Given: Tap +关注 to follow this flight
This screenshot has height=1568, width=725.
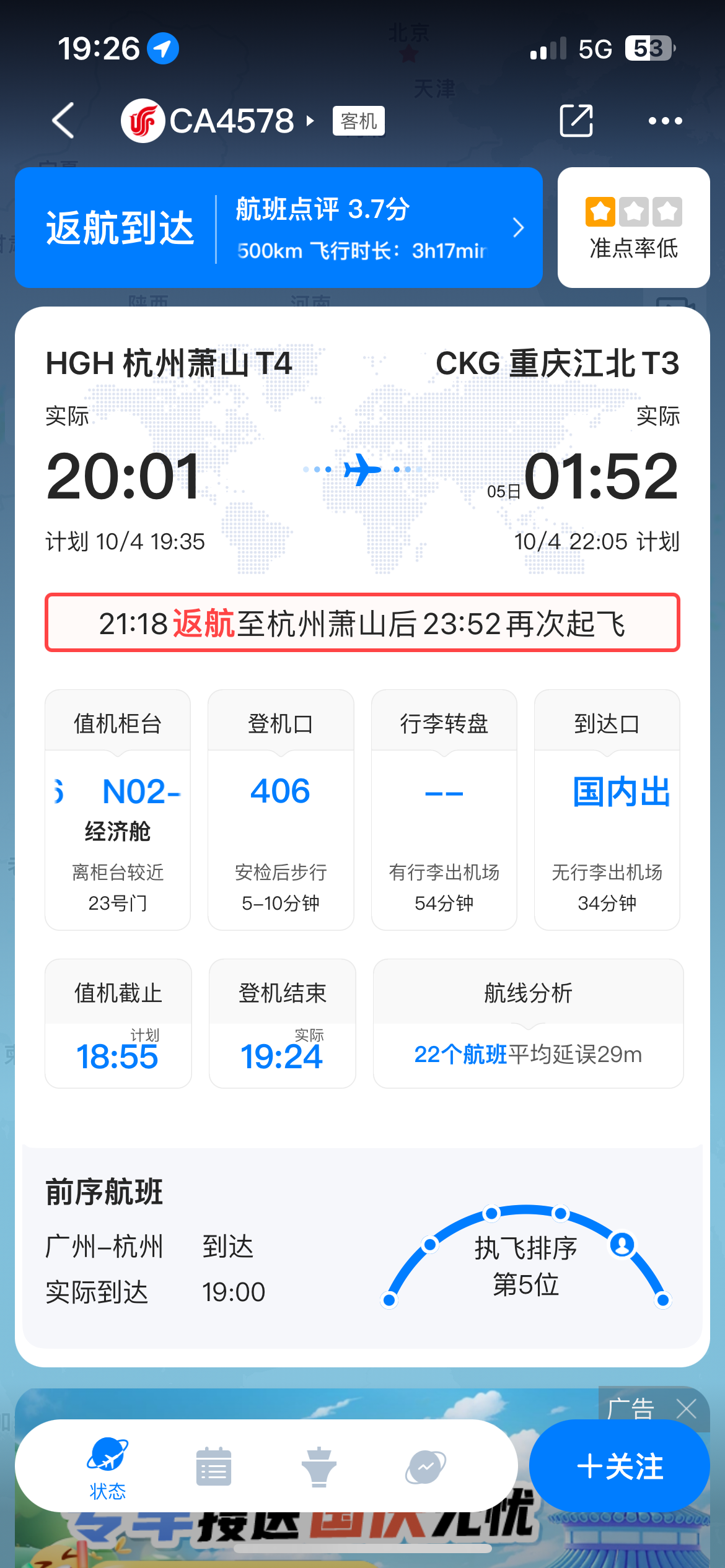Looking at the screenshot, I should [619, 1466].
